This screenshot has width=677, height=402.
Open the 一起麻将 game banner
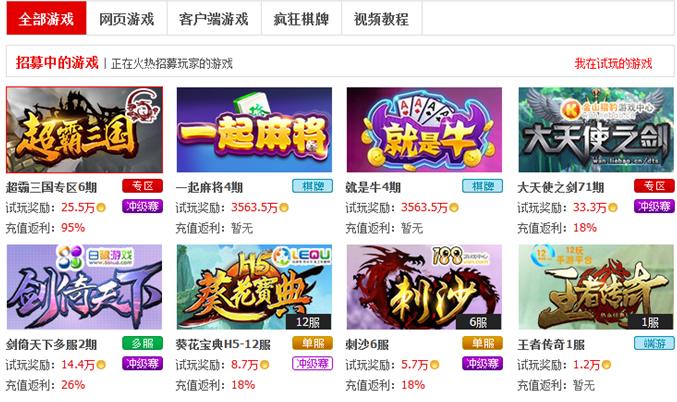[x=255, y=130]
